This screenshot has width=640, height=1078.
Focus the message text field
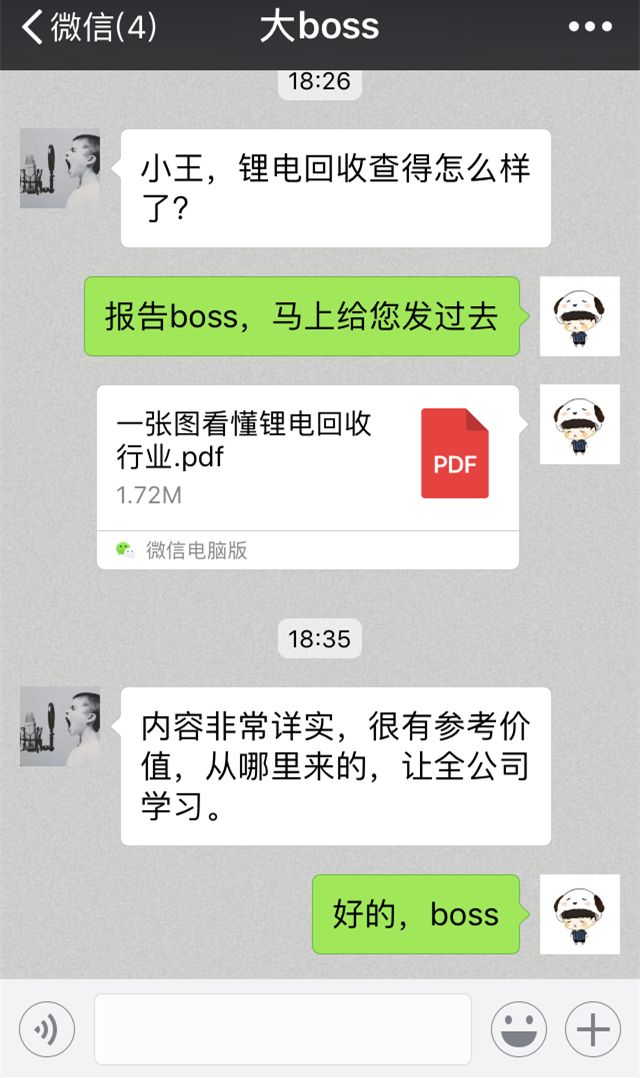282,1029
